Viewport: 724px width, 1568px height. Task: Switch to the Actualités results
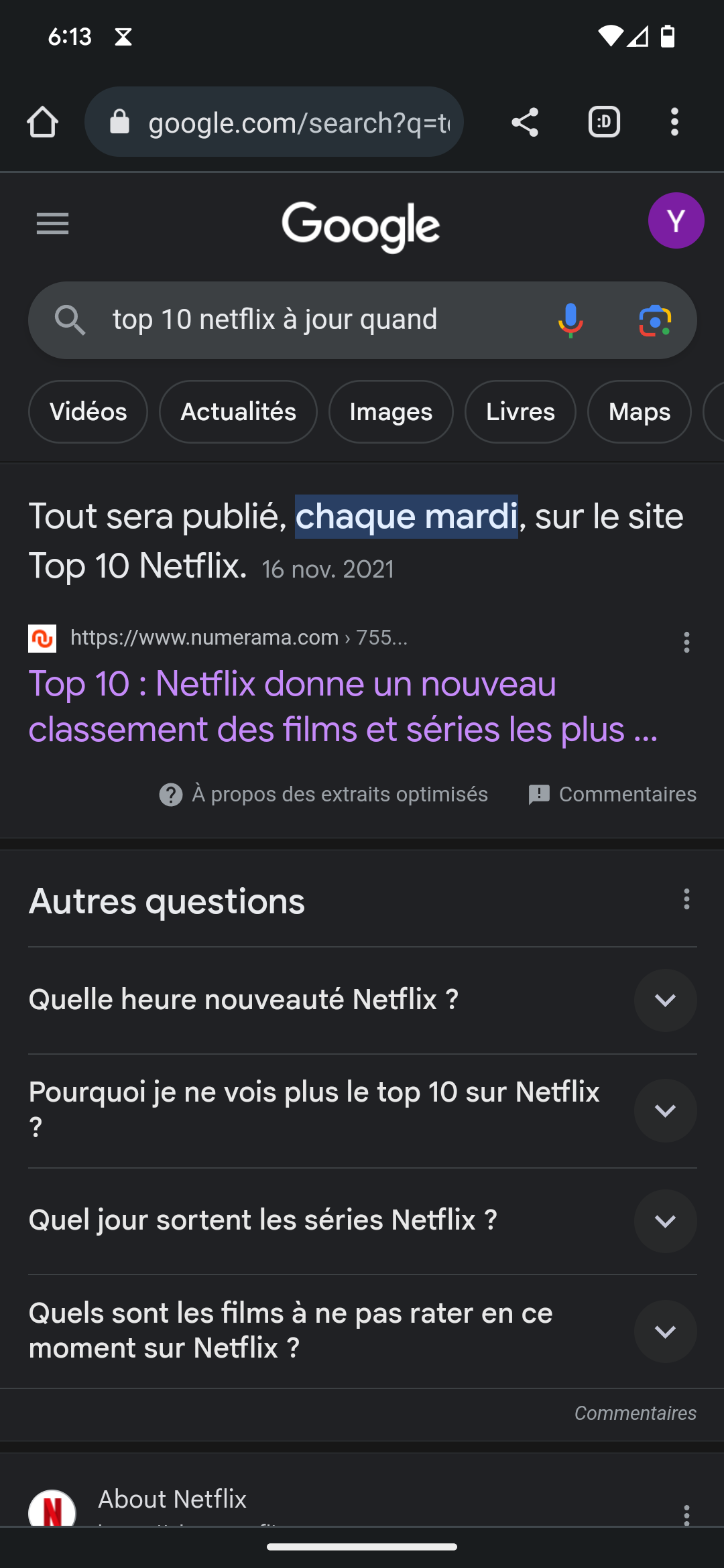(x=238, y=412)
